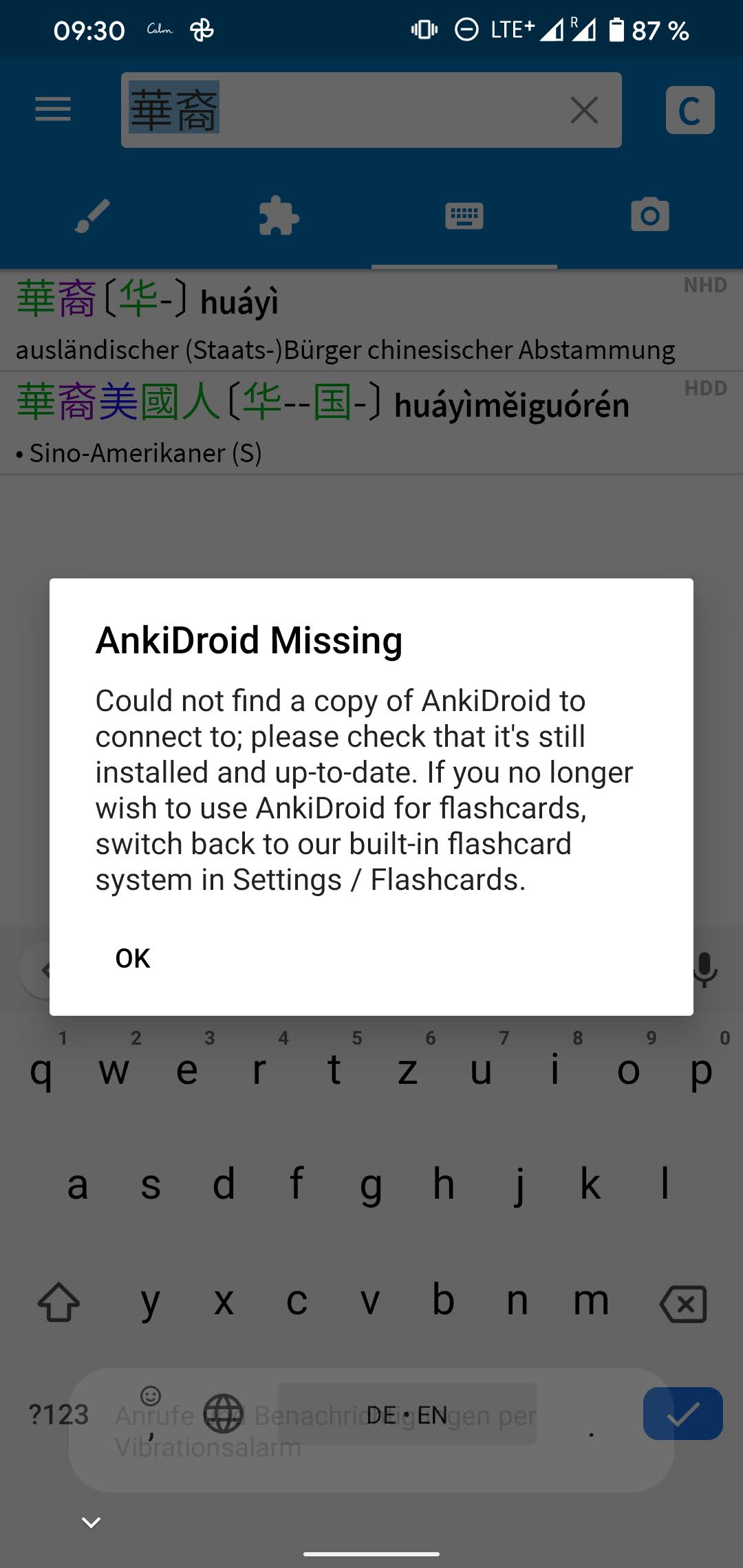Dismiss the AnkiDroid Missing dialog with OK
This screenshot has width=743, height=1568.
point(133,958)
